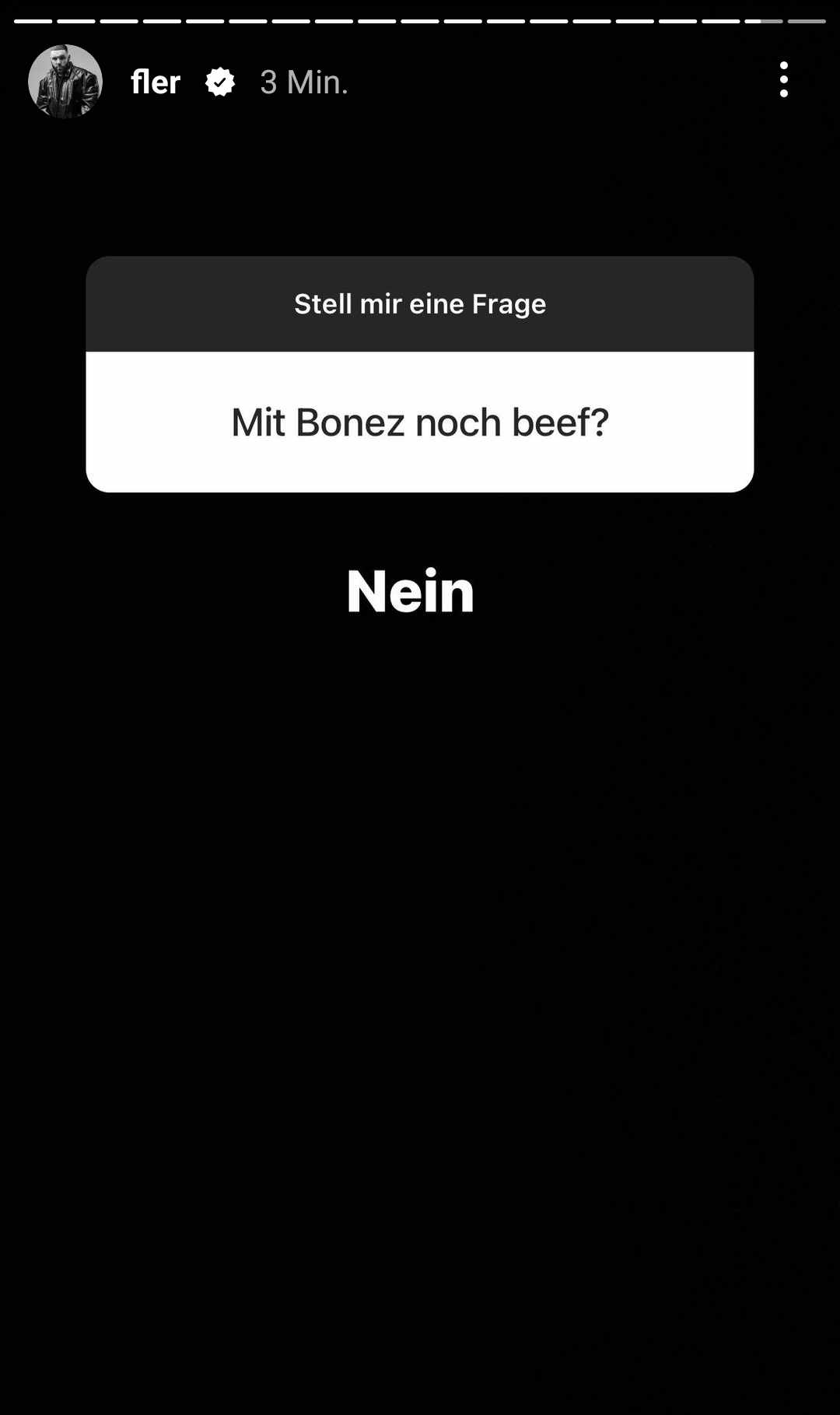Tap the fler username

point(156,82)
